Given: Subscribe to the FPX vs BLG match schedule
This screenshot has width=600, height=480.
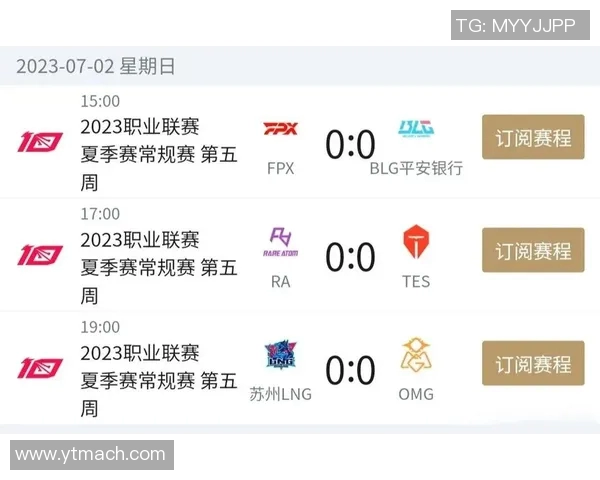Looking at the screenshot, I should coord(533,138).
